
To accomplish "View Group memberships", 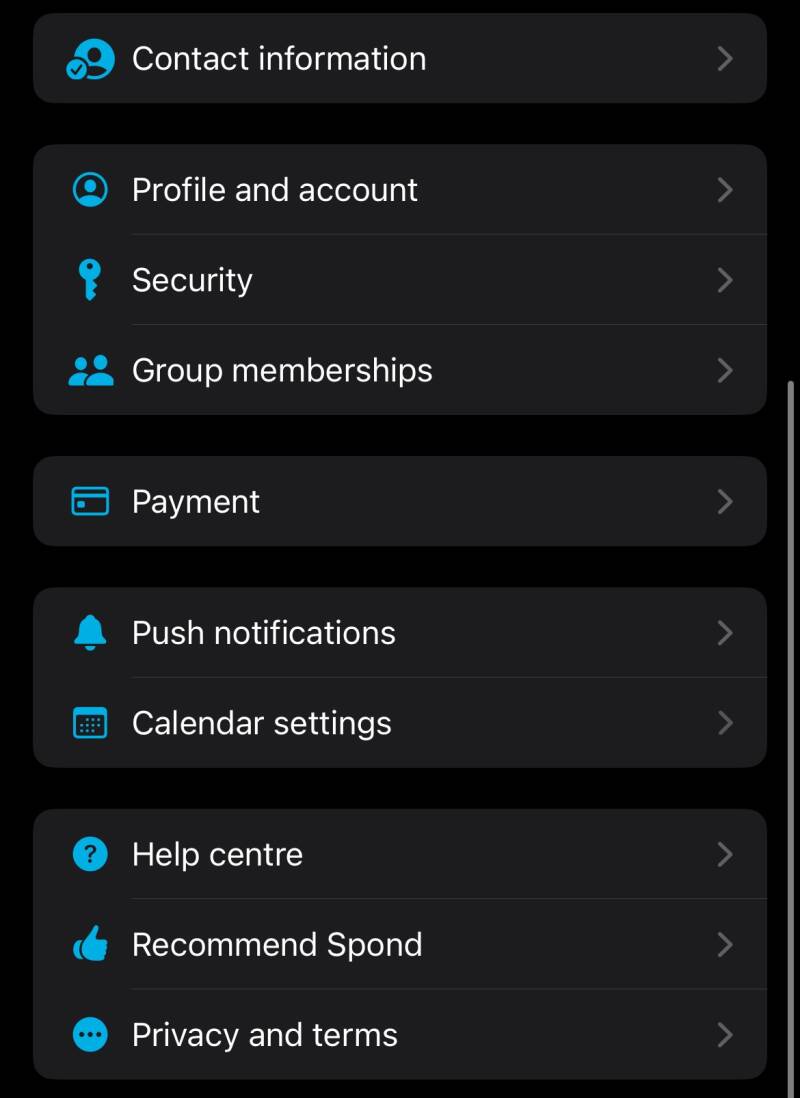I will tap(400, 370).
